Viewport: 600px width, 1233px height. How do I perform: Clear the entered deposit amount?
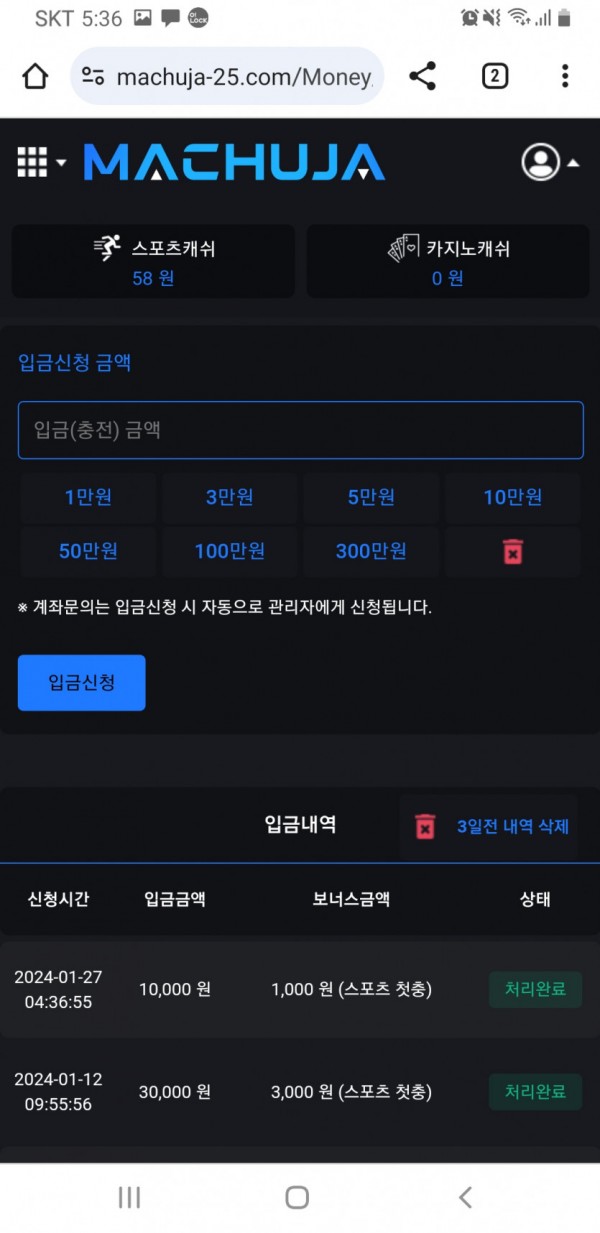point(512,551)
